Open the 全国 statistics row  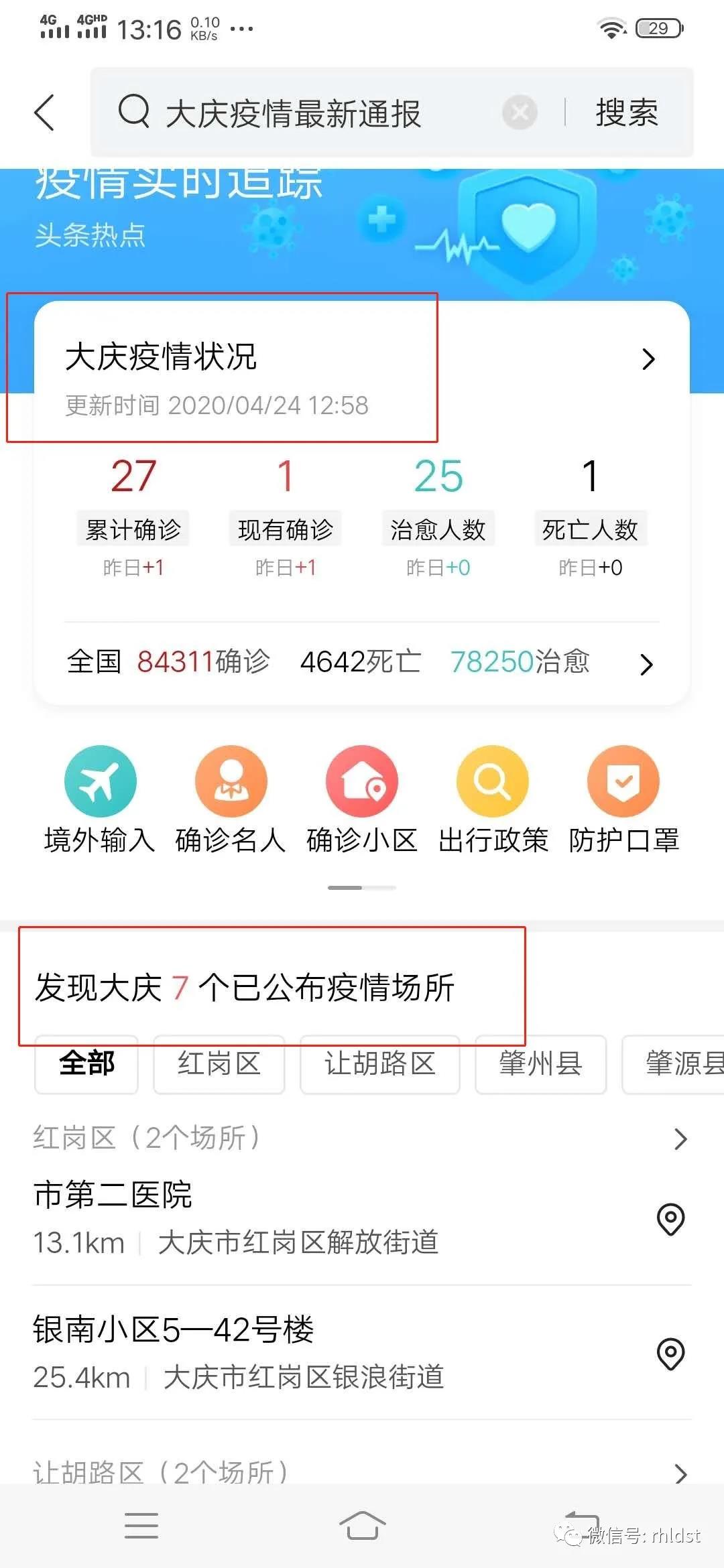(362, 663)
